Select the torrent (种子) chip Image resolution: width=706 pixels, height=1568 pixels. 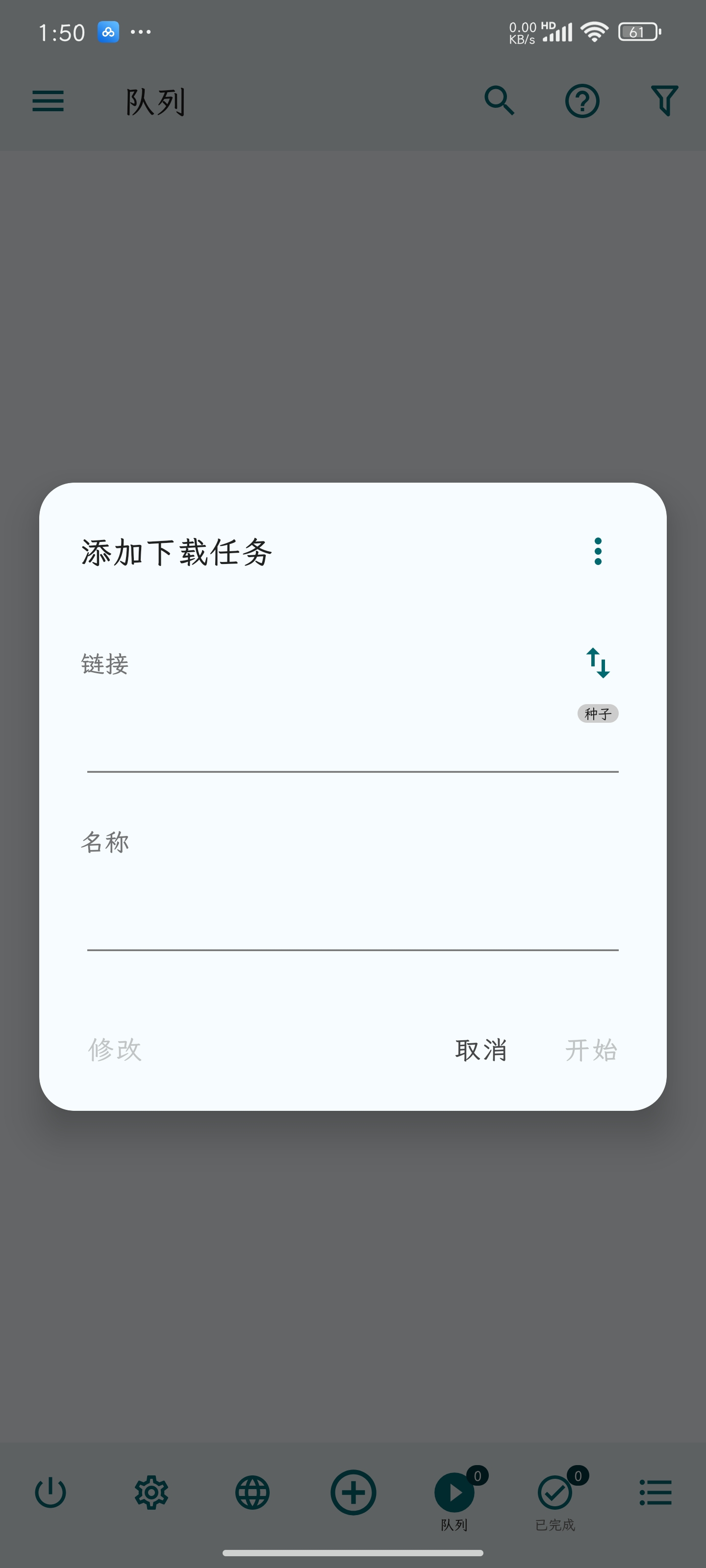pos(598,713)
